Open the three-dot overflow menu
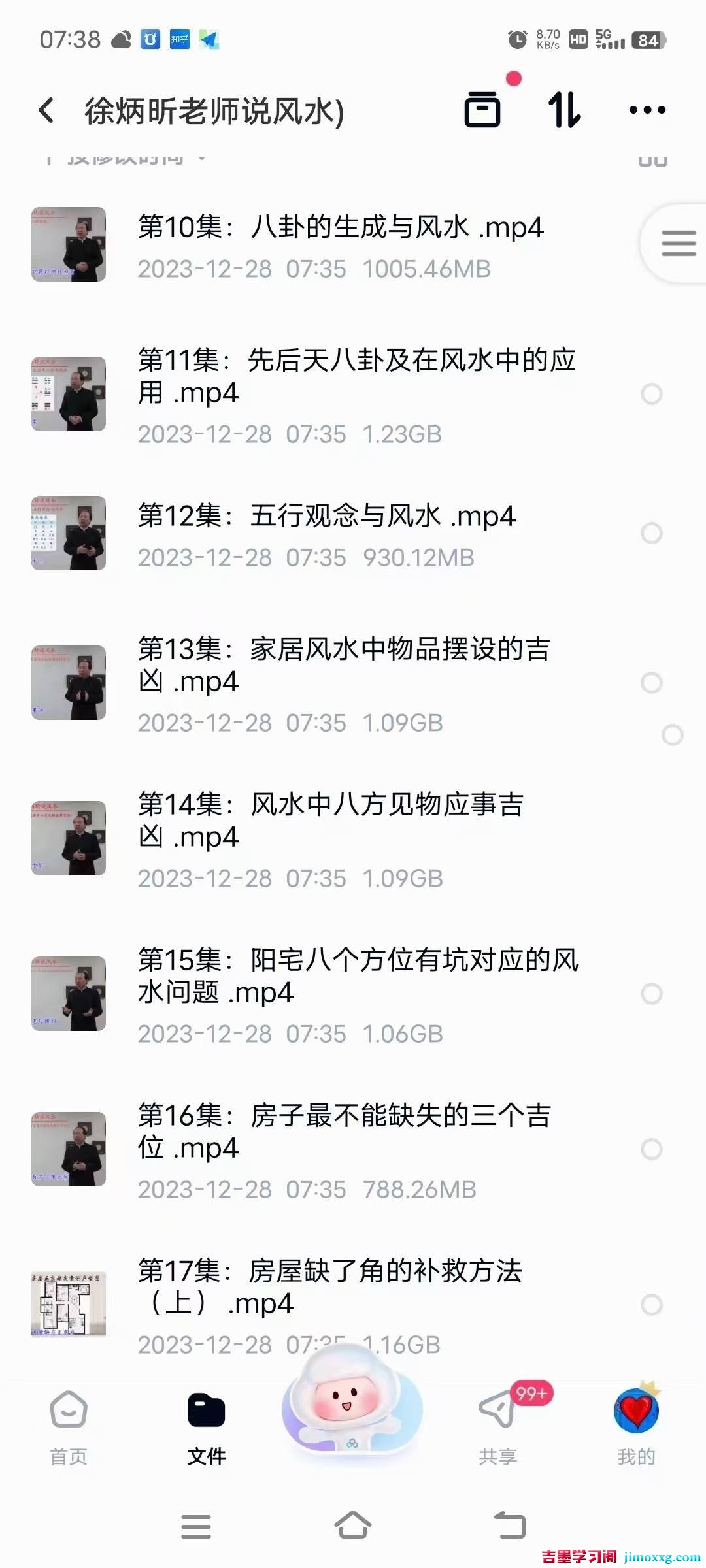The width and height of the screenshot is (706, 1568). 647,110
